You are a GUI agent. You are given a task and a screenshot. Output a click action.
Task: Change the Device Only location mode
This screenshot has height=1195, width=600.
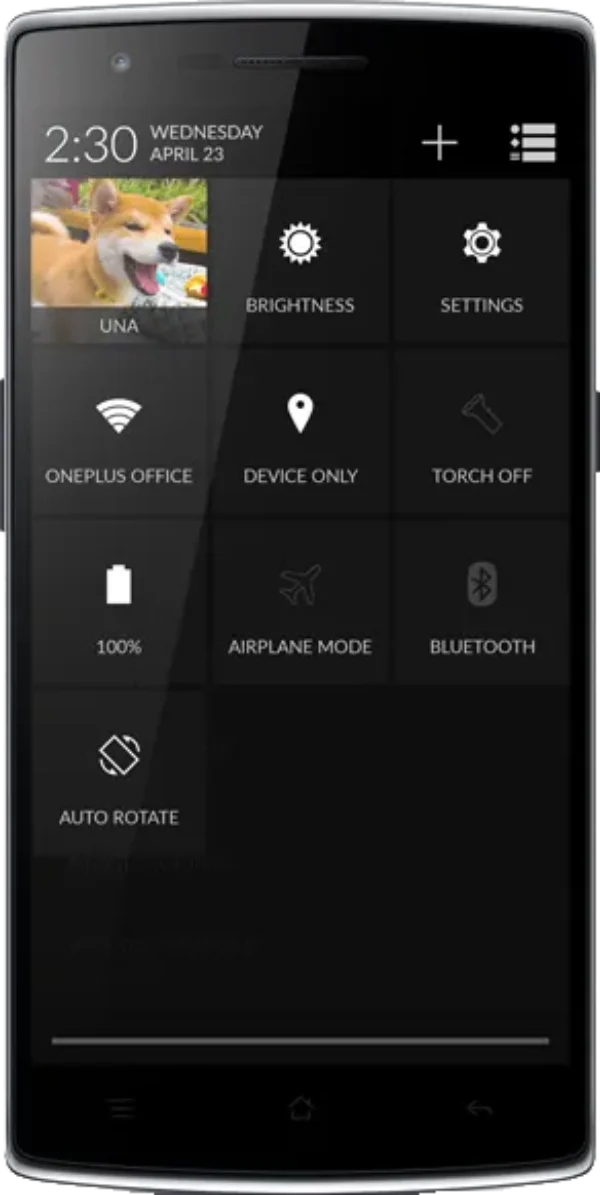[300, 432]
